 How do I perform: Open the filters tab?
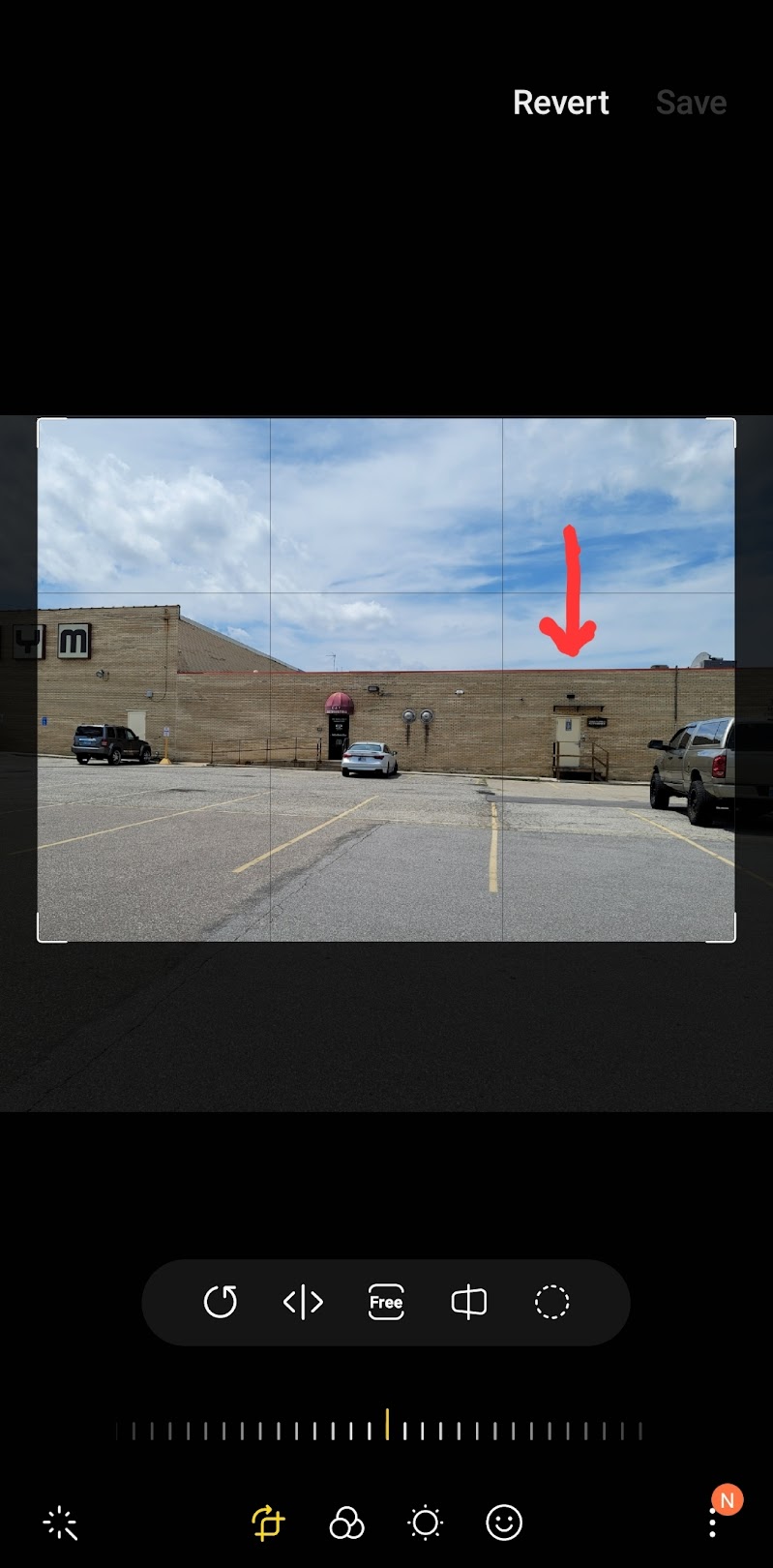click(346, 1523)
